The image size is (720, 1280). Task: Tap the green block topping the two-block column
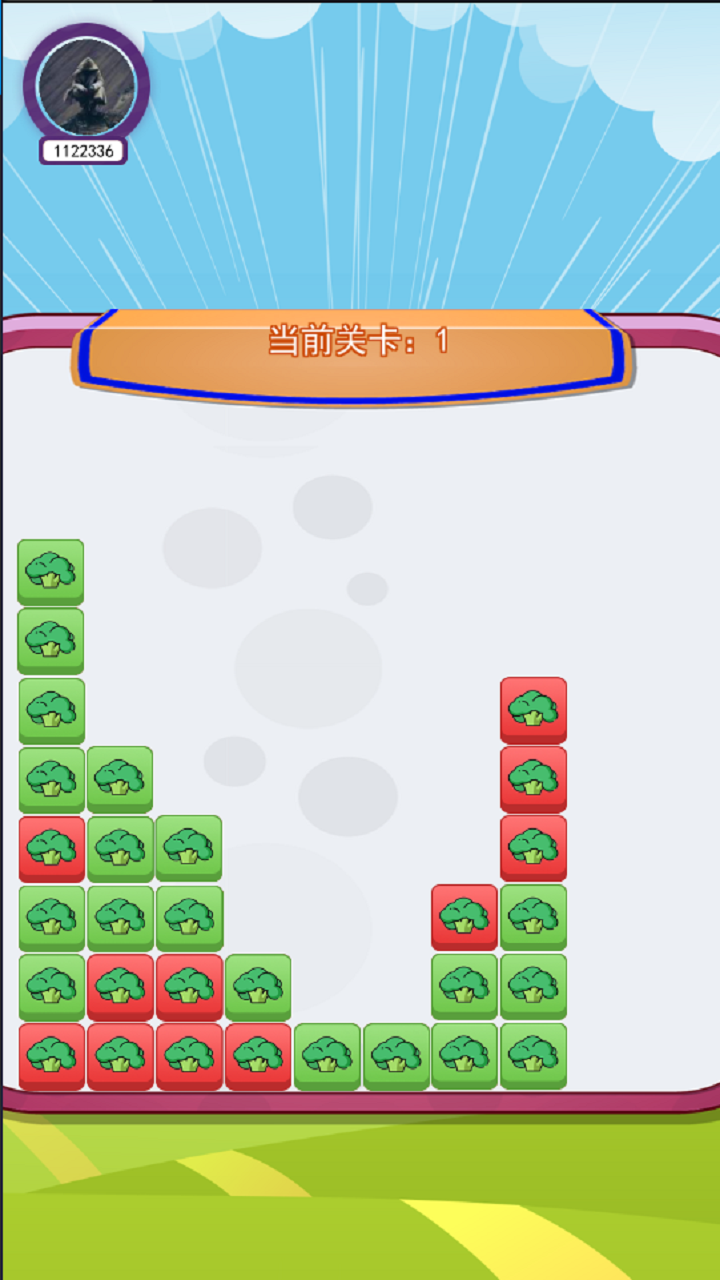258,987
